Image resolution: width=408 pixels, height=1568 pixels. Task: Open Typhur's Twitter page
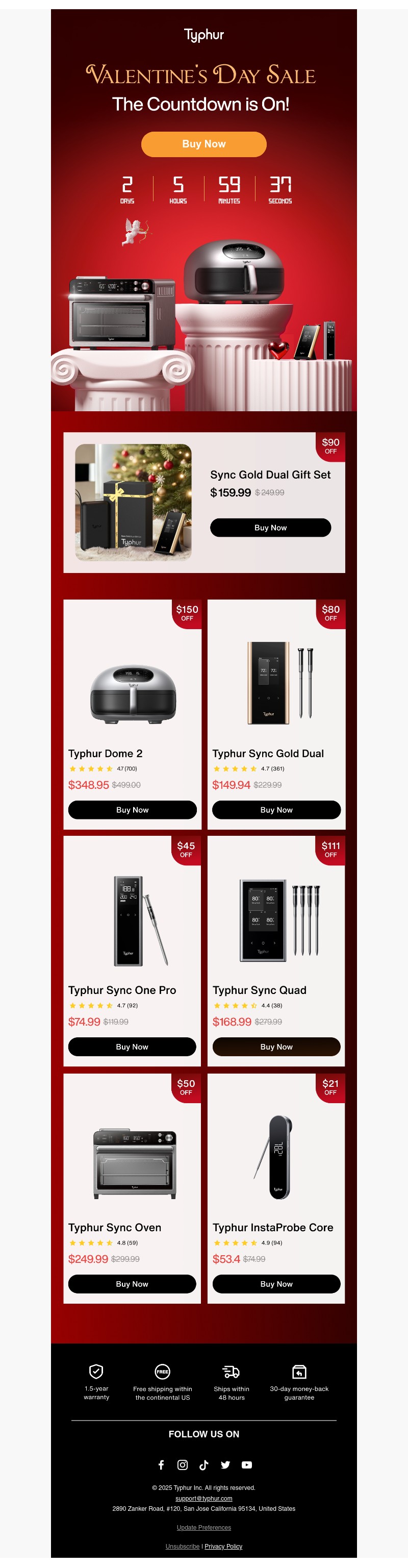225,1464
